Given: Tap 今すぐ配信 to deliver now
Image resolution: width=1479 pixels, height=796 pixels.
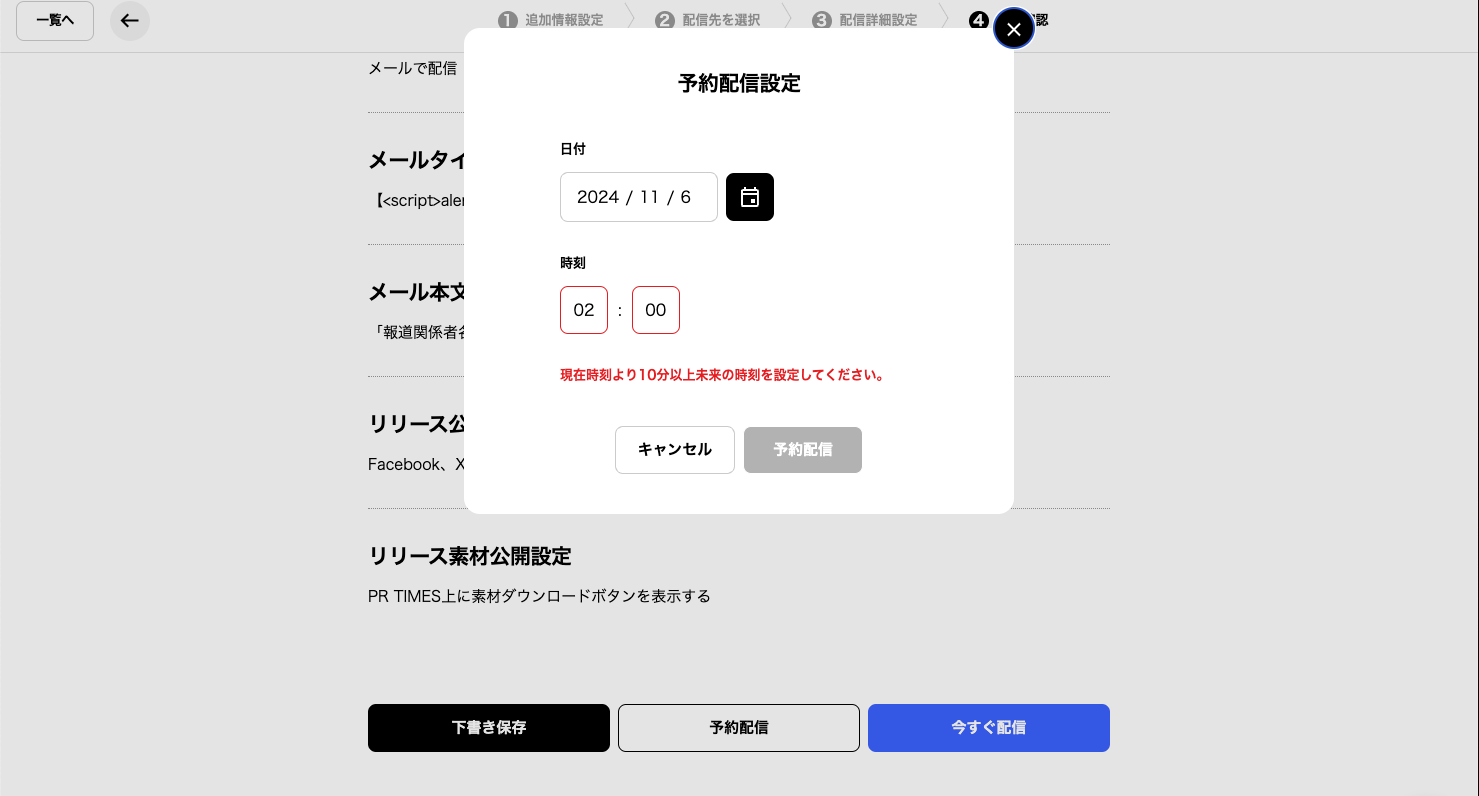Looking at the screenshot, I should point(989,728).
